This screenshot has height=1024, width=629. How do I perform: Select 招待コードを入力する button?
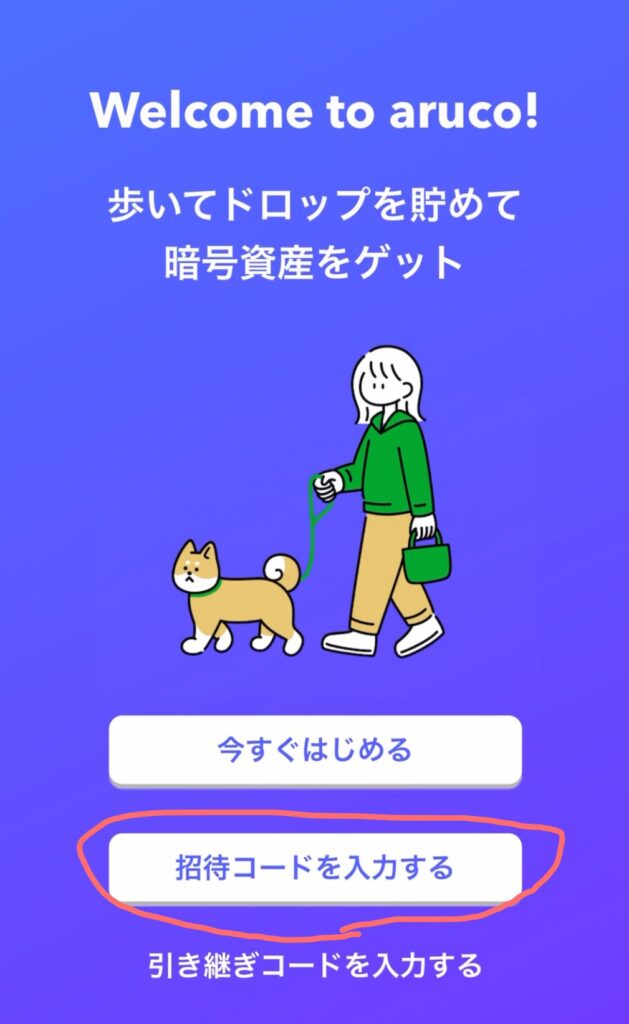[x=315, y=866]
